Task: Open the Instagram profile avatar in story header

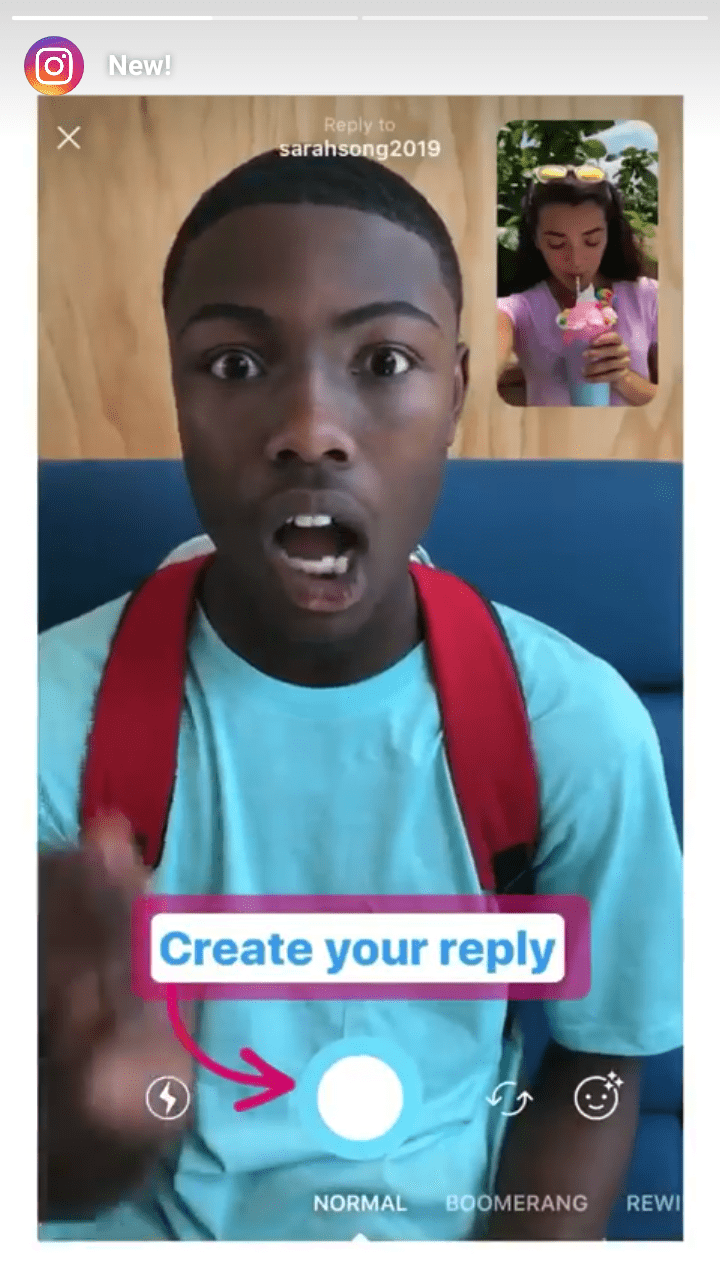Action: click(54, 66)
